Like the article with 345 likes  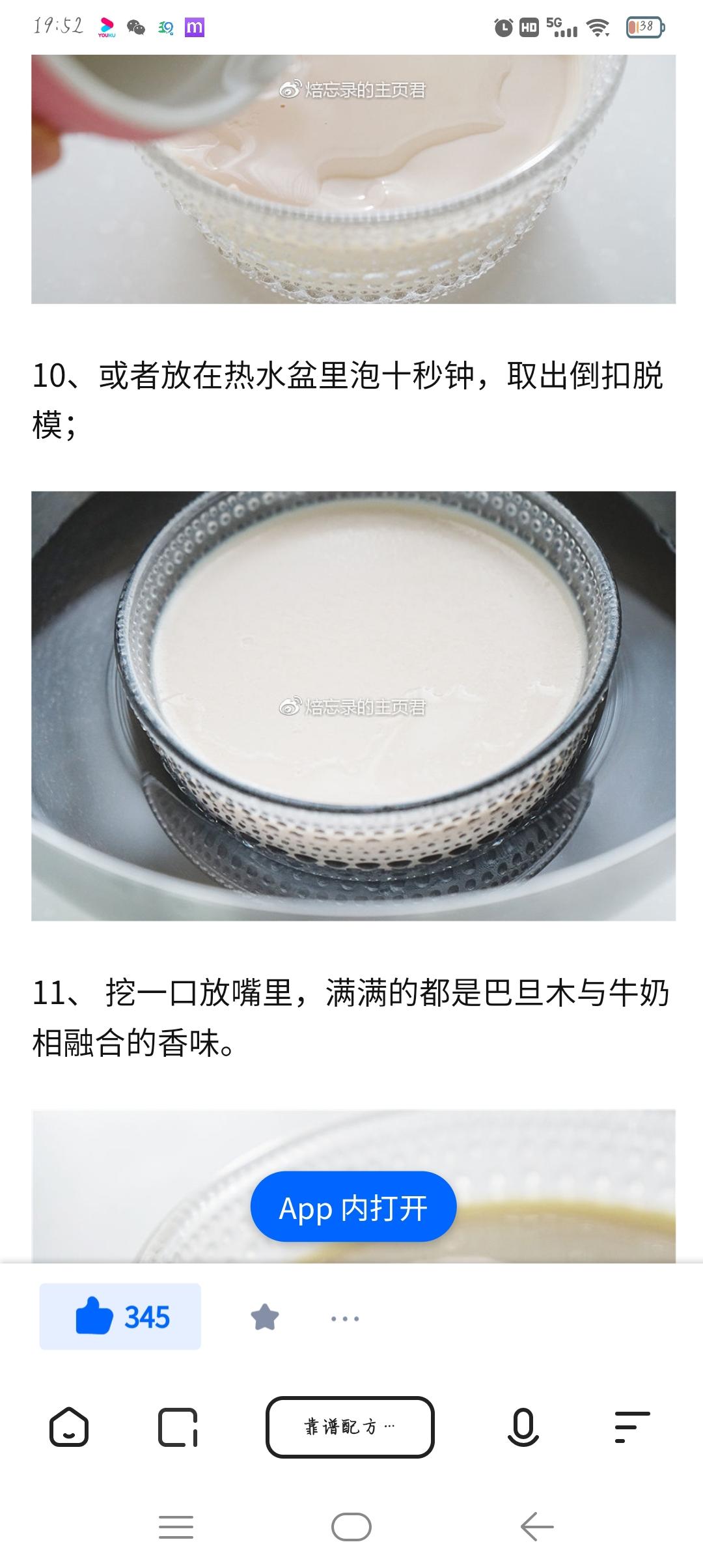120,1317
